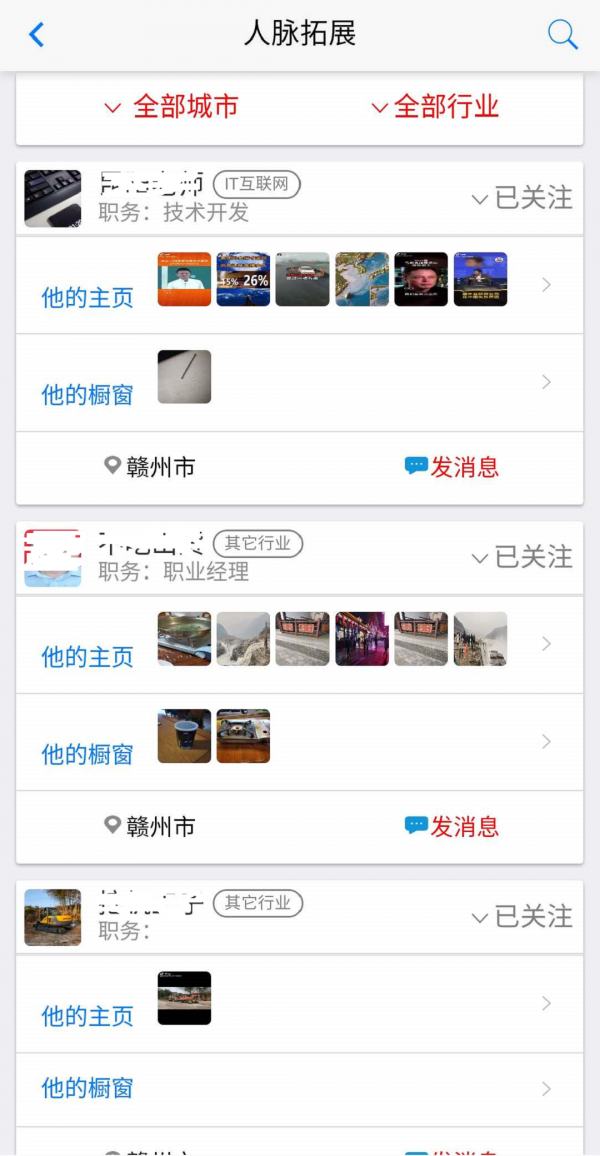Image resolution: width=600 pixels, height=1156 pixels.
Task: Open 他的橱窗 of the excavator-avatar user
Action: click(x=87, y=1088)
